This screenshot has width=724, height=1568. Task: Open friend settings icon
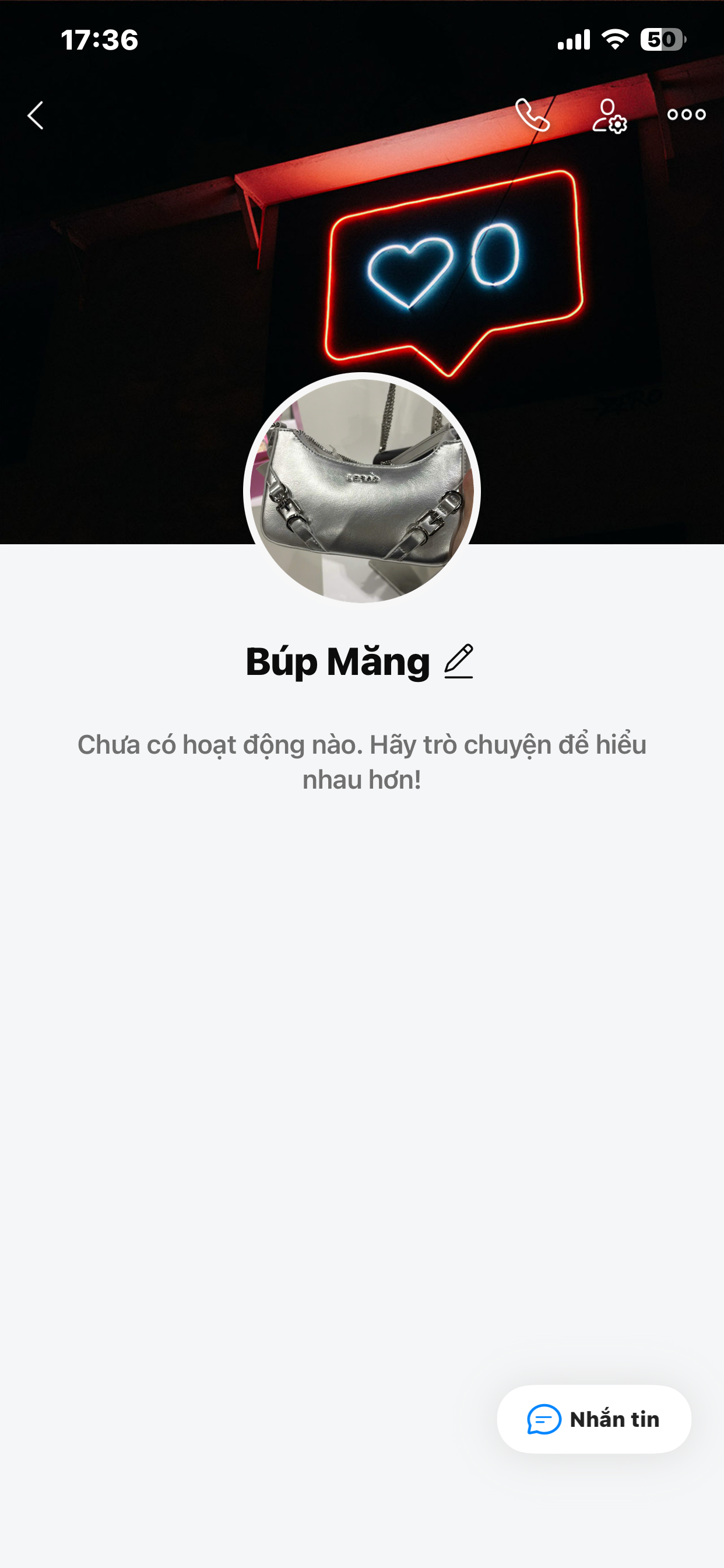609,116
